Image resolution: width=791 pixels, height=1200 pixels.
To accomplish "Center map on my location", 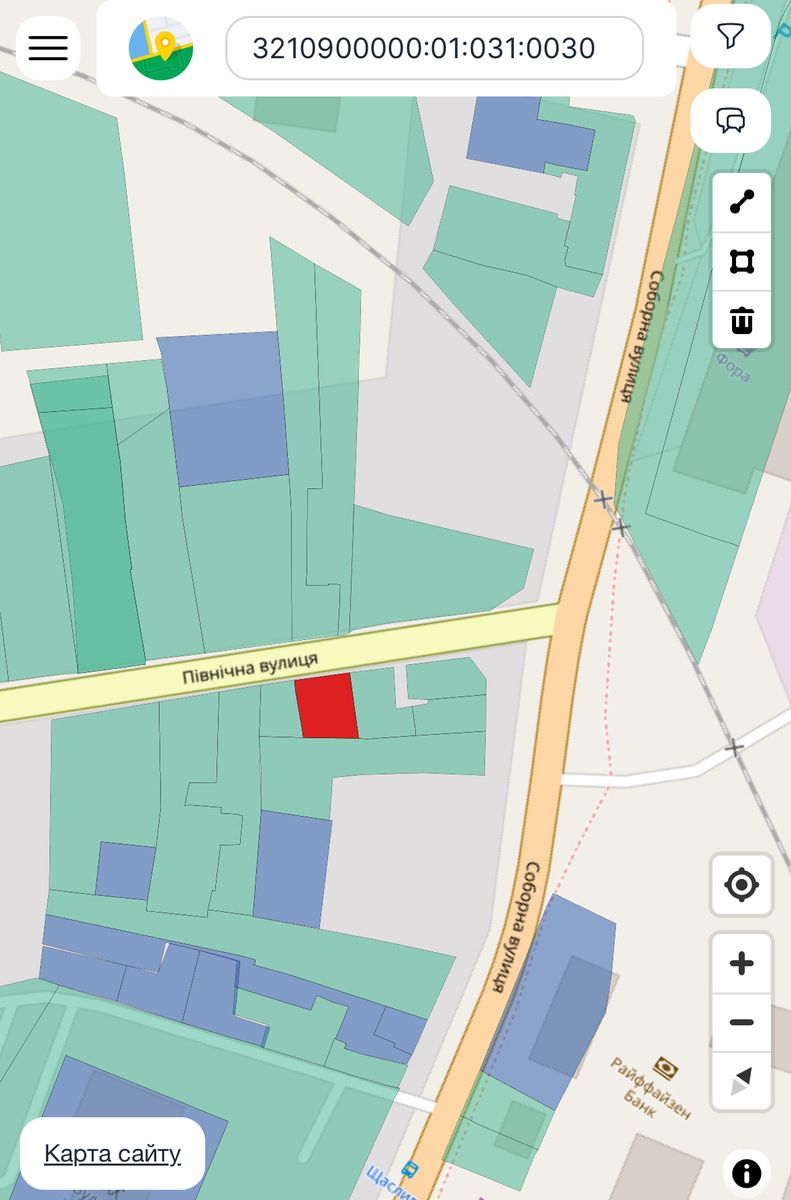I will (x=741, y=885).
